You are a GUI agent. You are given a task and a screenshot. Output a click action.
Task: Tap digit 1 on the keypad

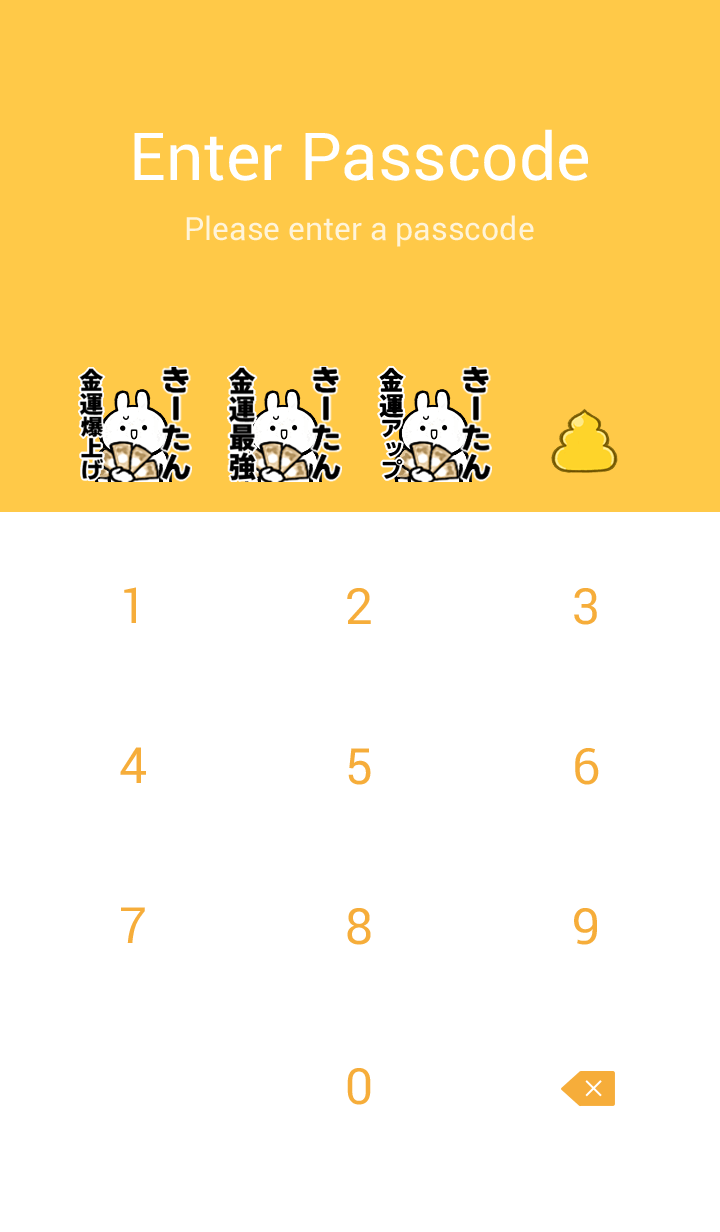(132, 607)
